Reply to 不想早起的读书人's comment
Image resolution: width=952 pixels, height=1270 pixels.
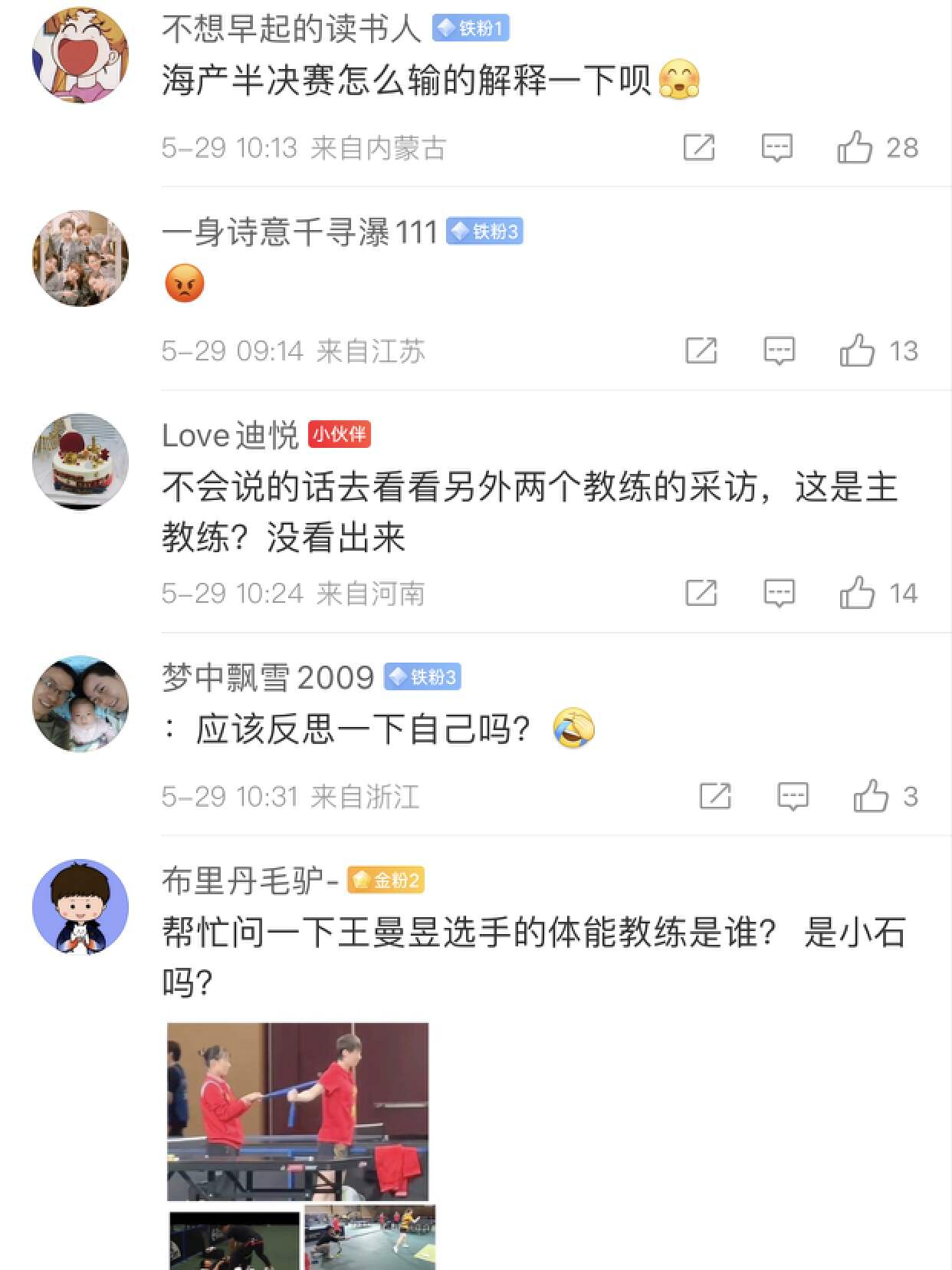776,147
